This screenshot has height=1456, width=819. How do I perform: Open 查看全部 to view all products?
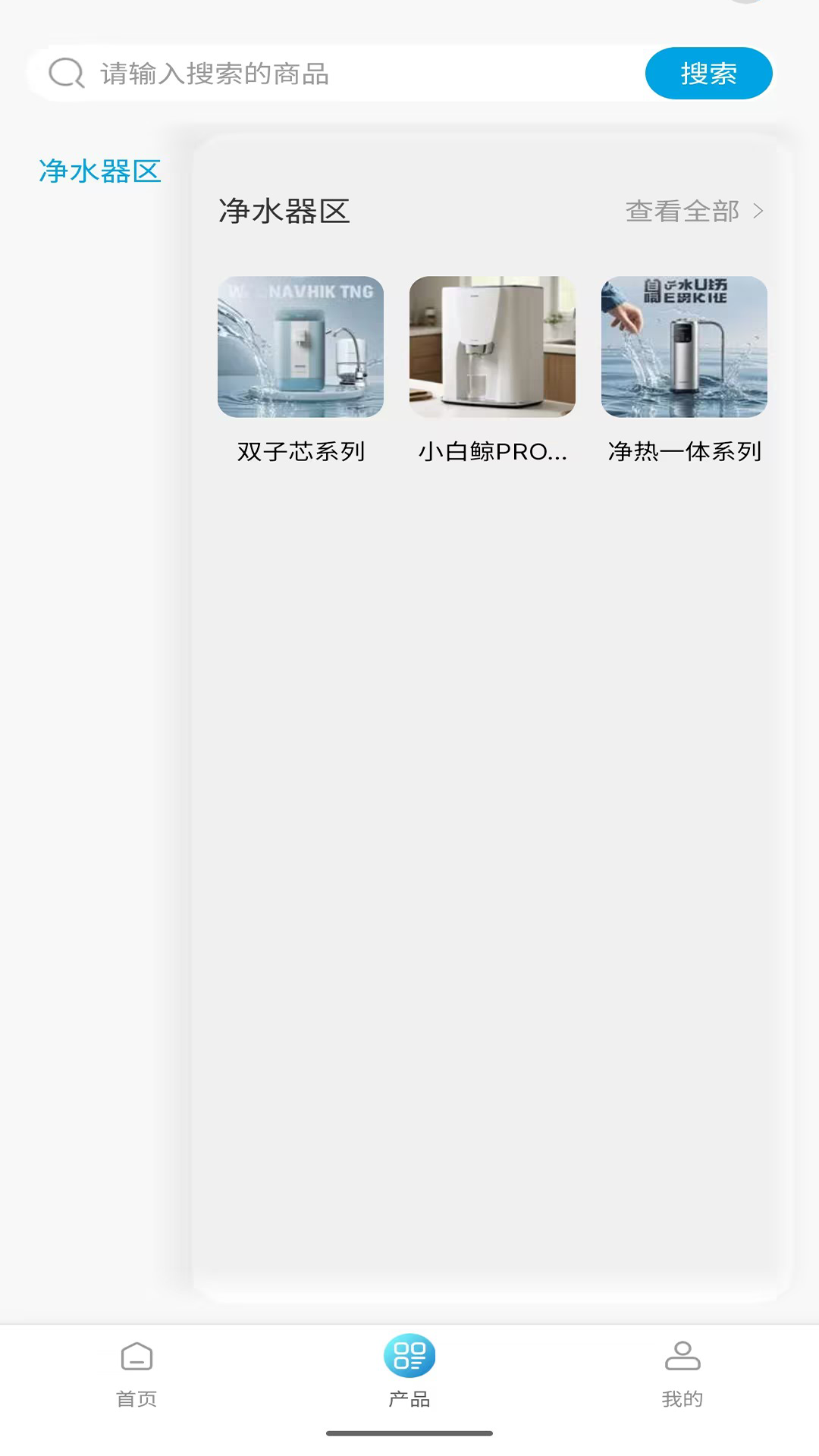point(681,212)
